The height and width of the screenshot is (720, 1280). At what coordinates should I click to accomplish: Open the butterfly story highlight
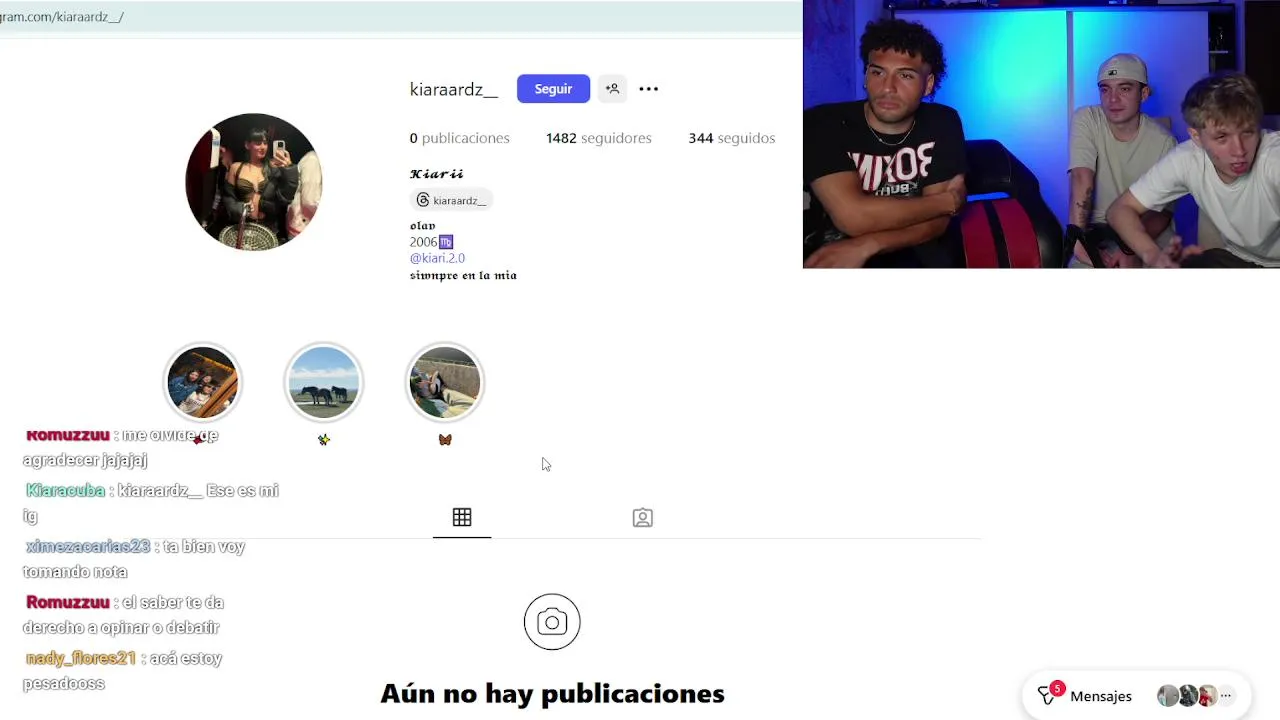coord(445,382)
